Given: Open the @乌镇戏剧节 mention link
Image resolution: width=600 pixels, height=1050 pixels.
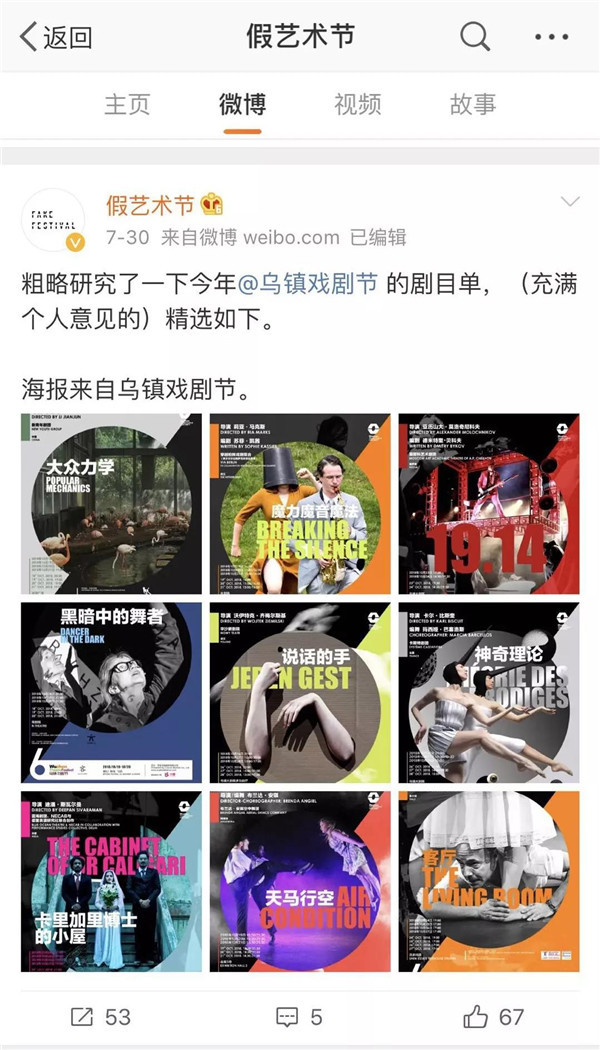Looking at the screenshot, I should pyautogui.click(x=308, y=284).
